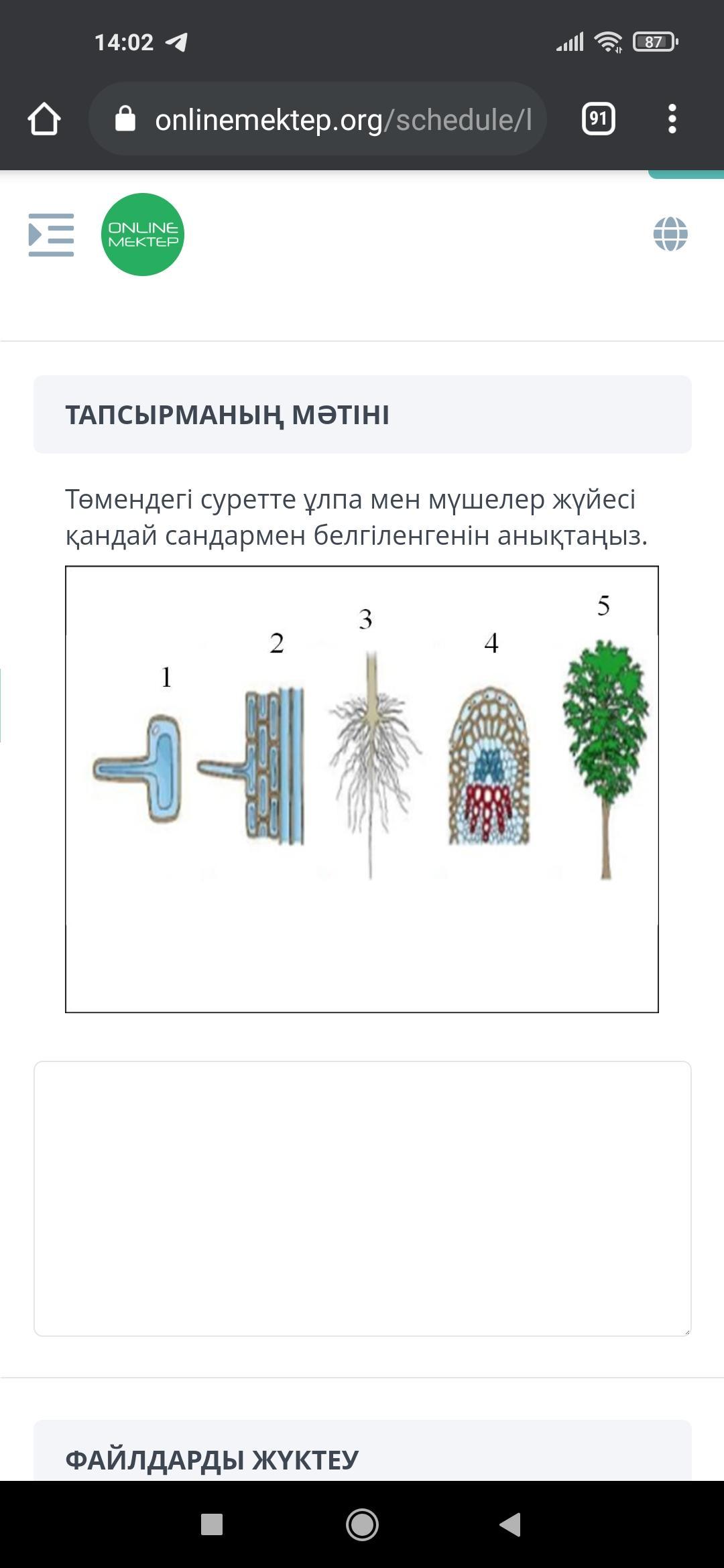Open the Online Mektep home logo
Viewport: 724px width, 1568px height.
coord(143,235)
